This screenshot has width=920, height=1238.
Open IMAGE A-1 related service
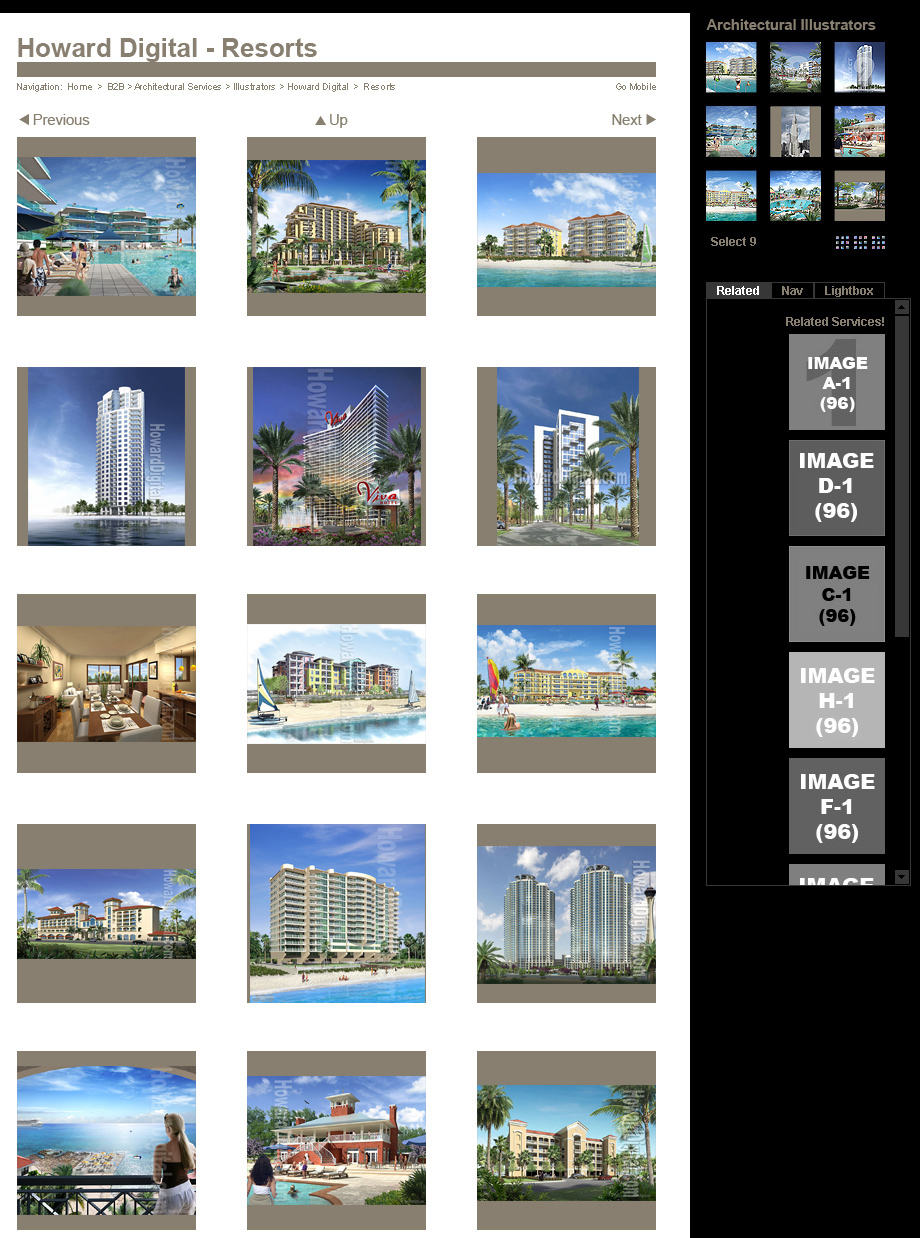tap(837, 382)
